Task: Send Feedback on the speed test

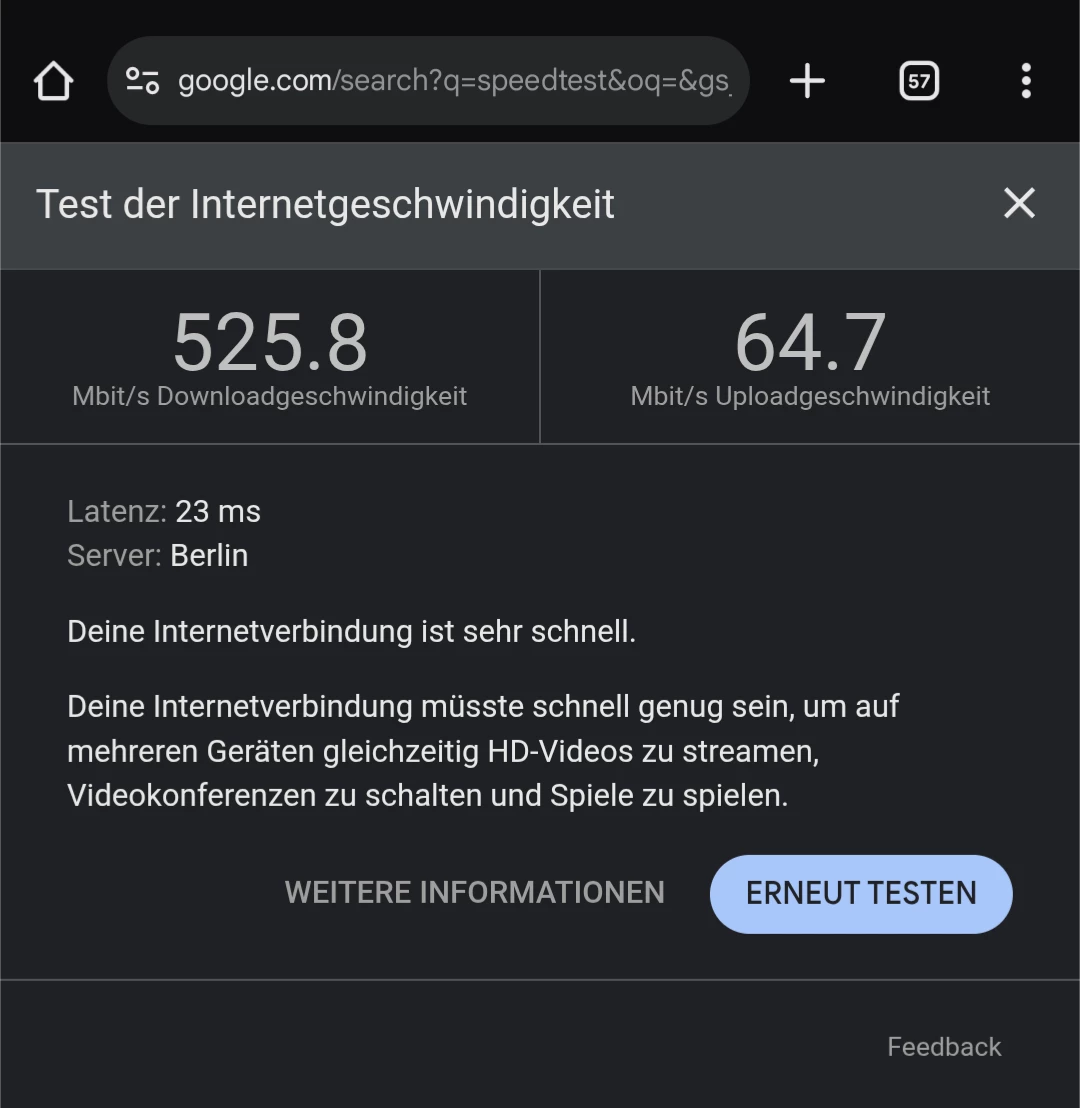Action: [x=944, y=1047]
